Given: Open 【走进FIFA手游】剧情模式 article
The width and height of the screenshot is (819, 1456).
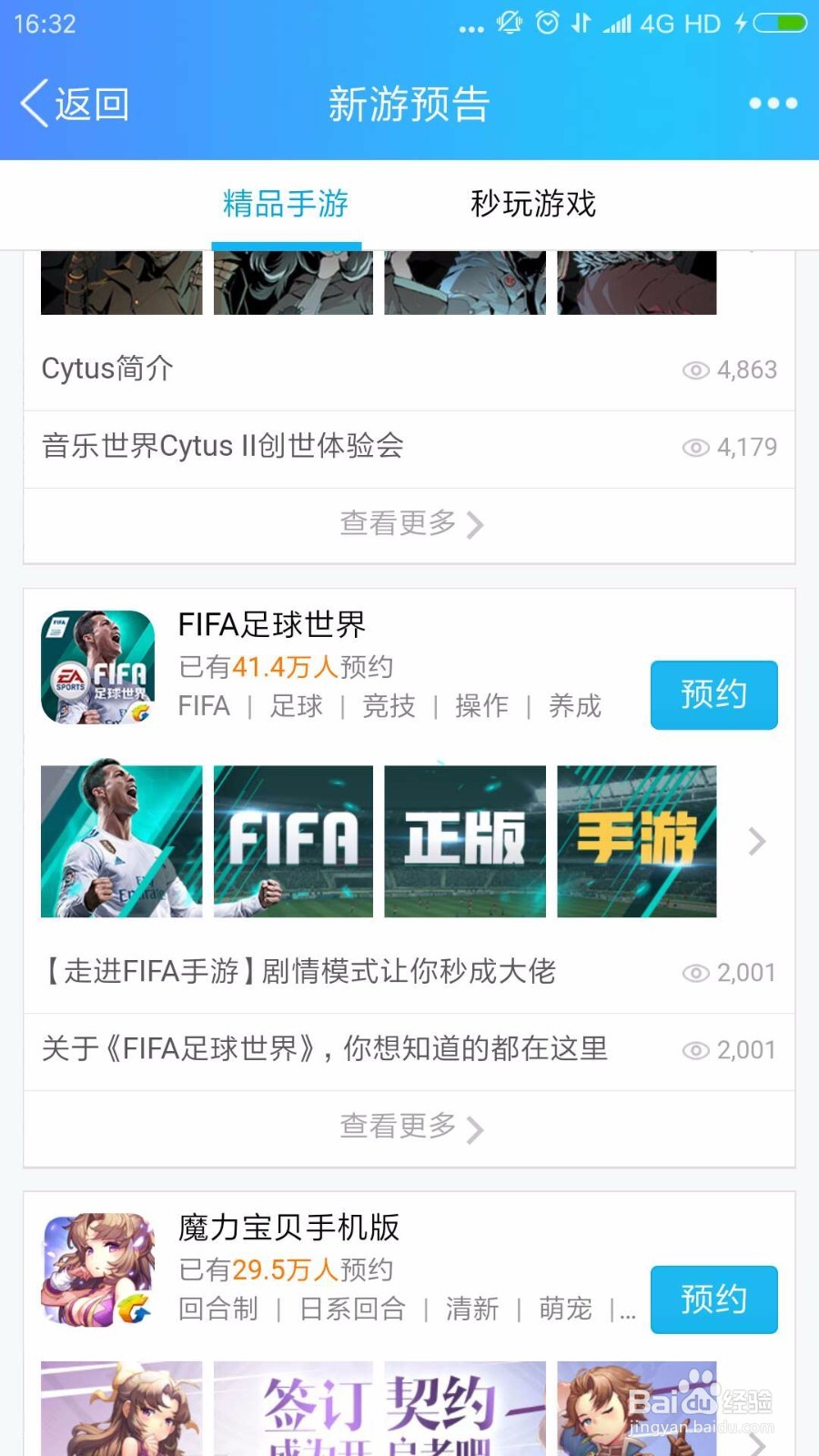Looking at the screenshot, I should (x=300, y=973).
